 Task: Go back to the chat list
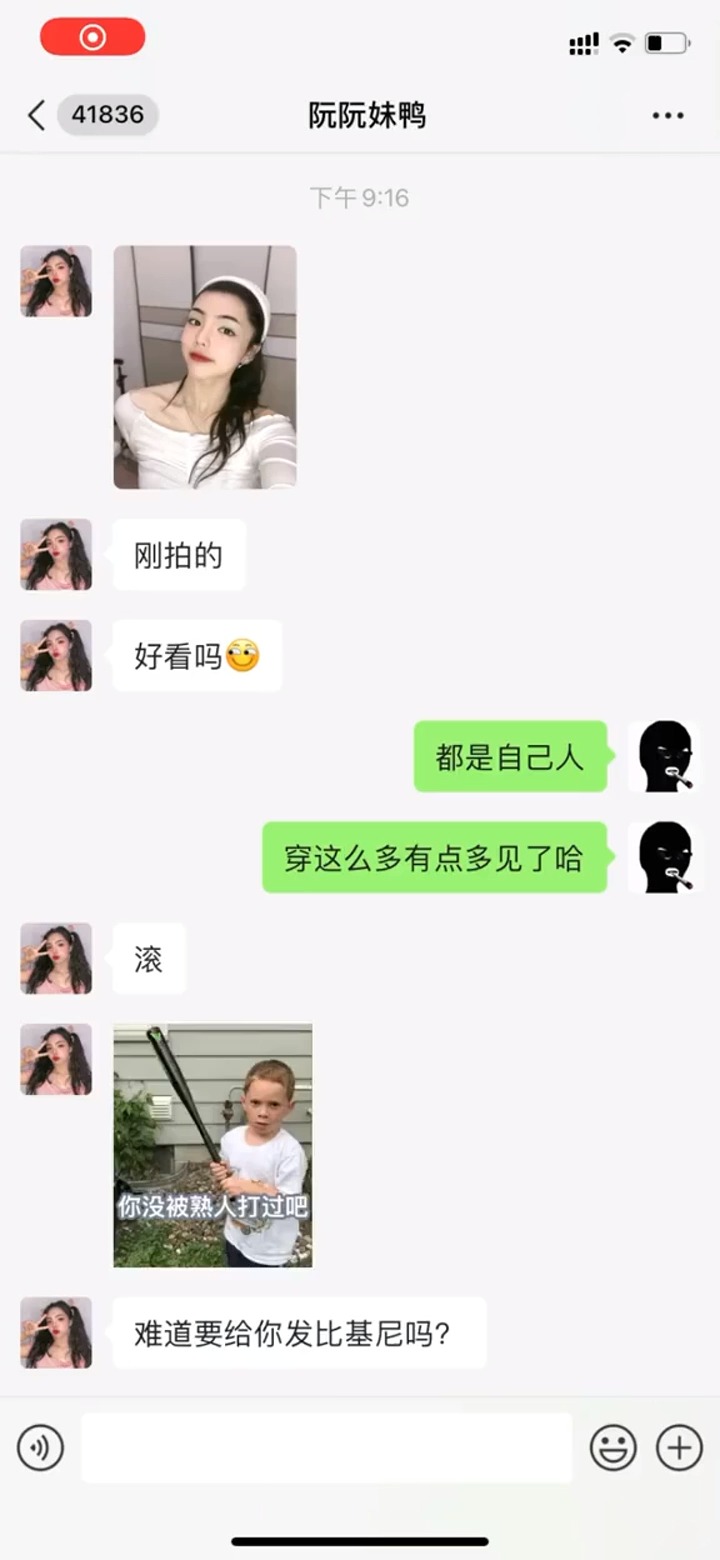37,115
